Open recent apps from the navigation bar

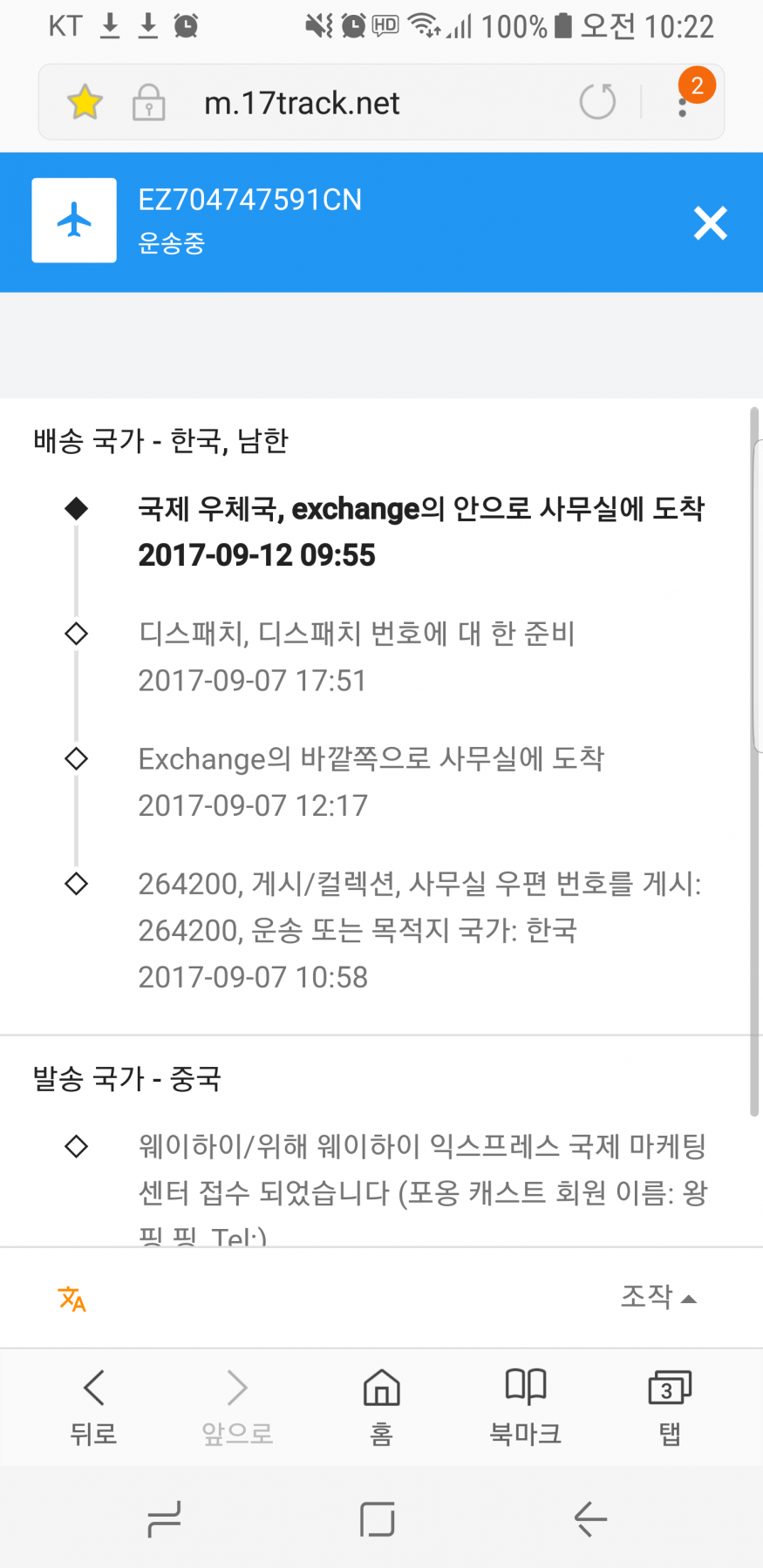tap(164, 1519)
